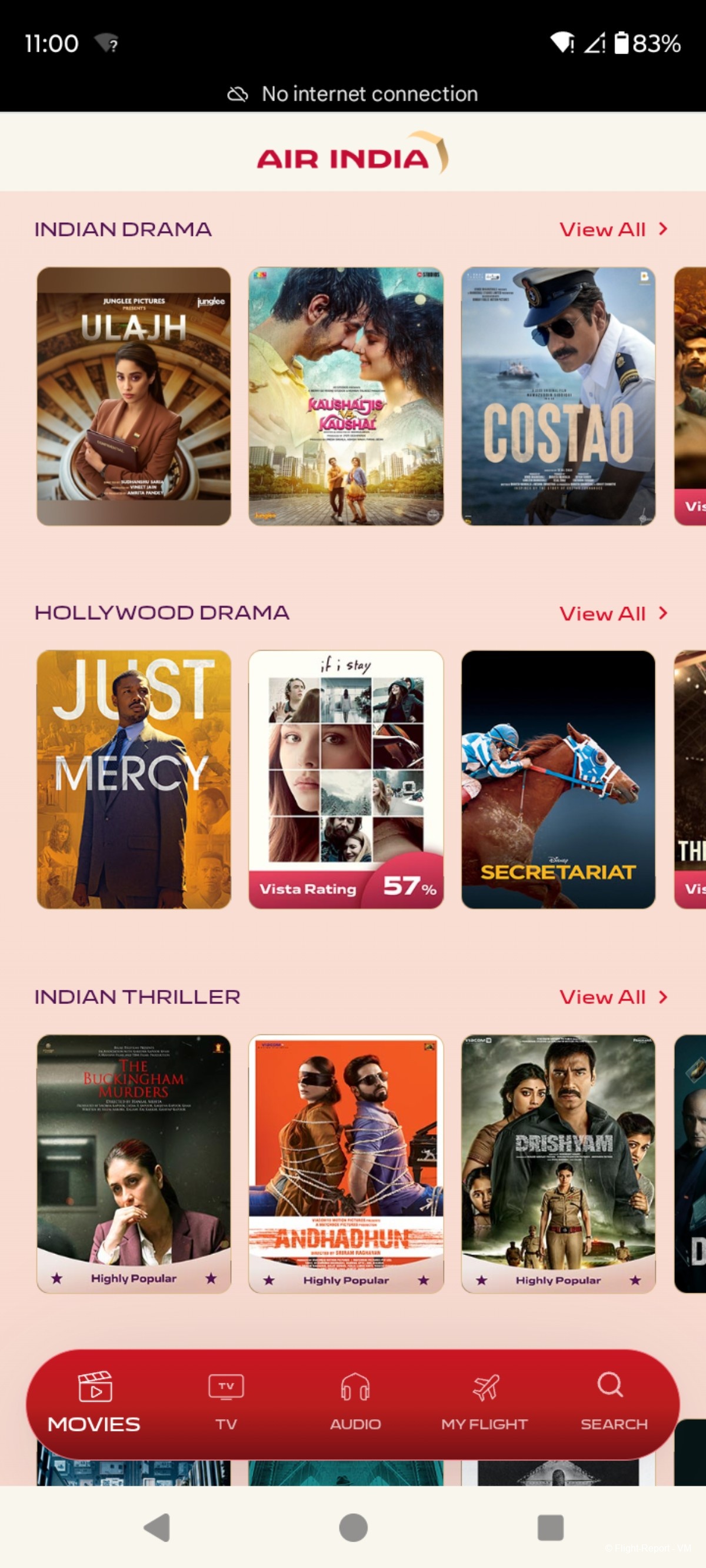Select the Secretariat movie poster
Screen dimensions: 706x1568
558,779
